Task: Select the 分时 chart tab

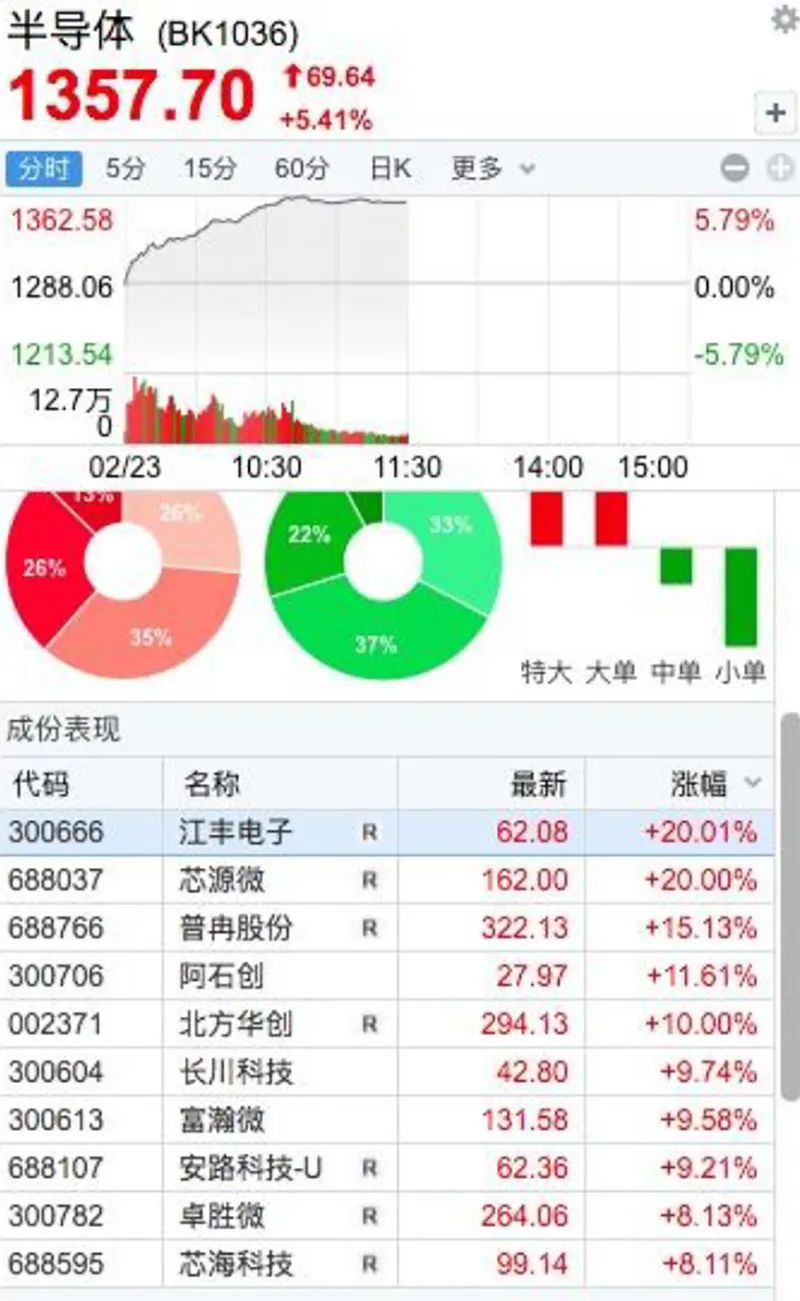Action: (44, 169)
